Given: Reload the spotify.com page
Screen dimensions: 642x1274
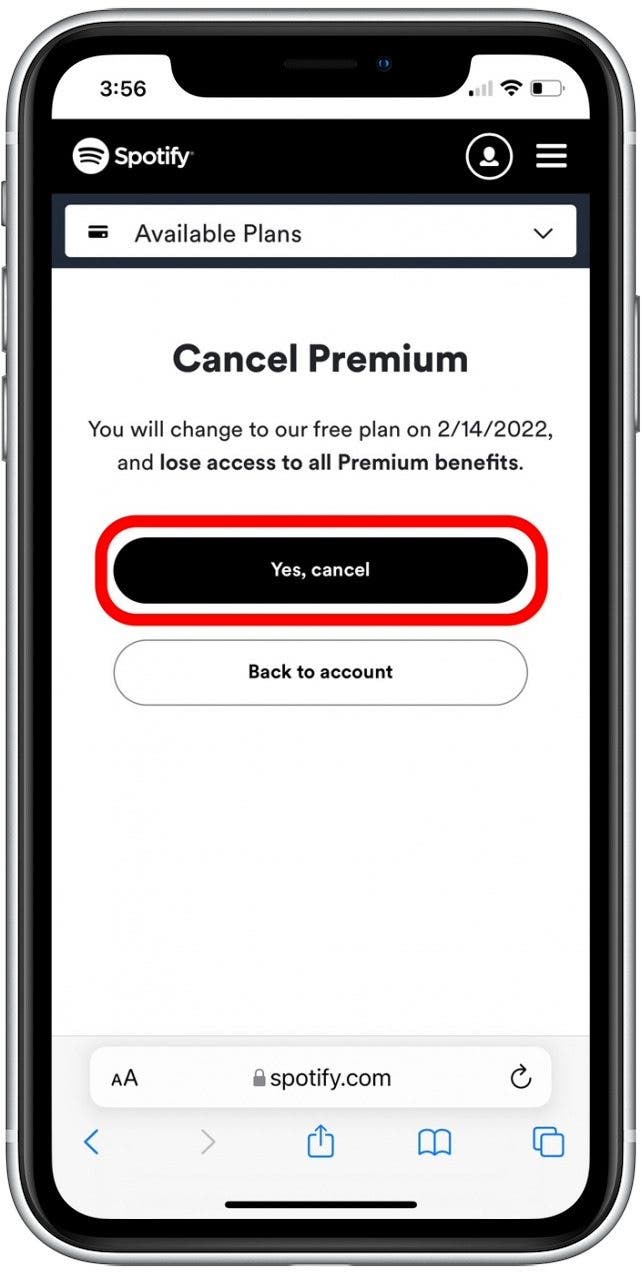Looking at the screenshot, I should 519,1077.
